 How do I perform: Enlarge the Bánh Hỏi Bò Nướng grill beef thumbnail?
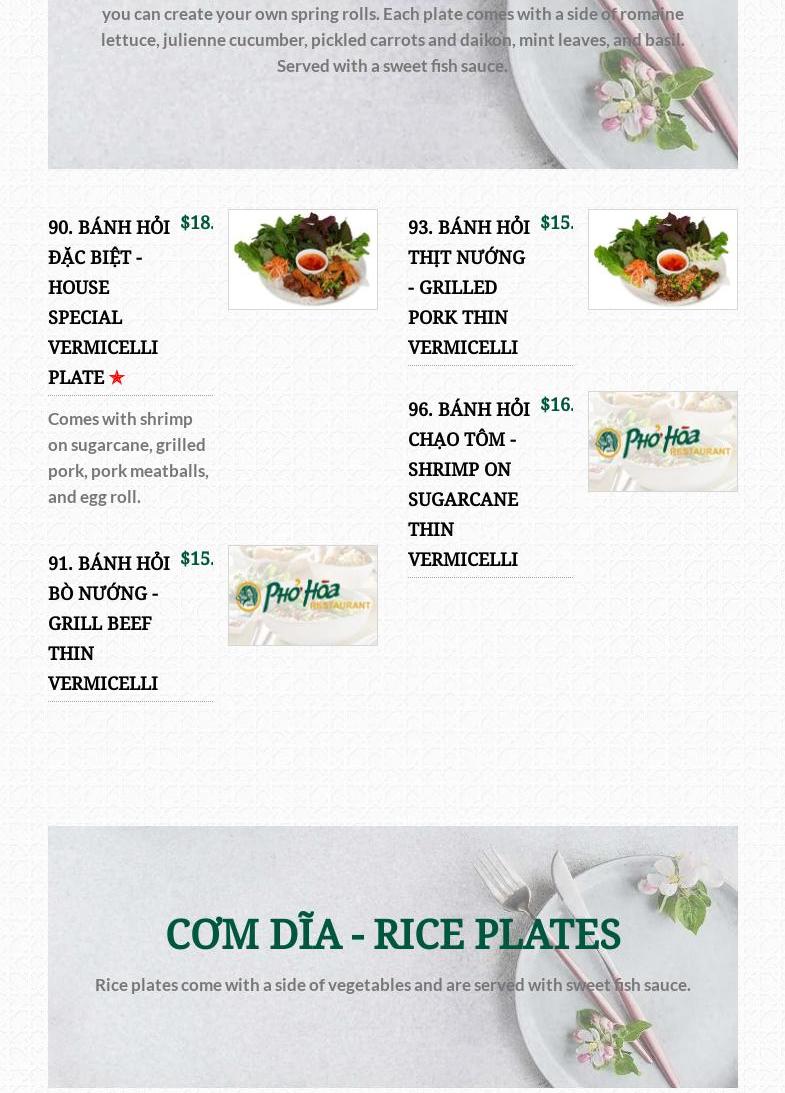302,595
